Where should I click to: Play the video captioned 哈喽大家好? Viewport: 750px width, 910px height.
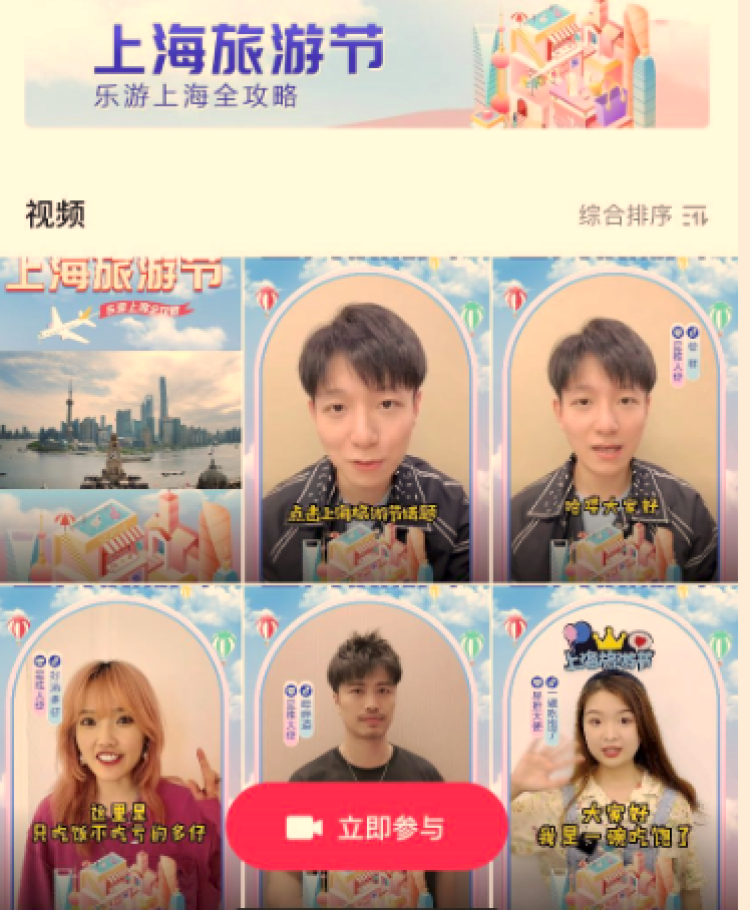pyautogui.click(x=614, y=420)
